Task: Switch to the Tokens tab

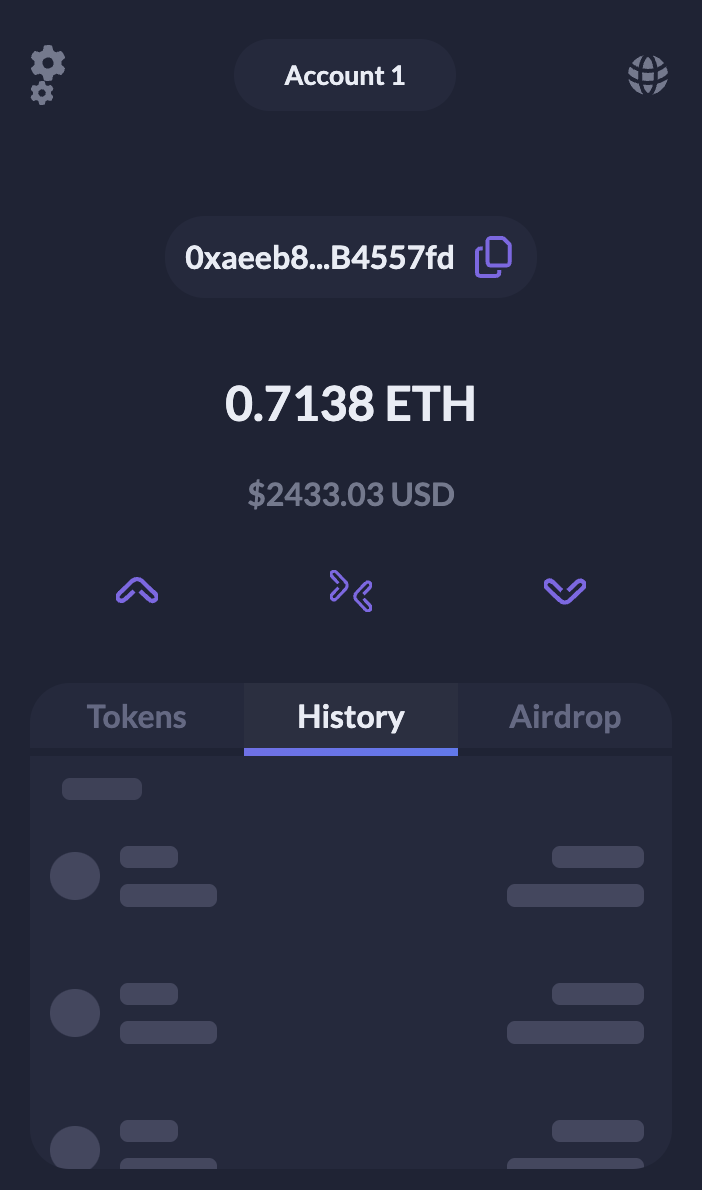Action: coord(137,717)
